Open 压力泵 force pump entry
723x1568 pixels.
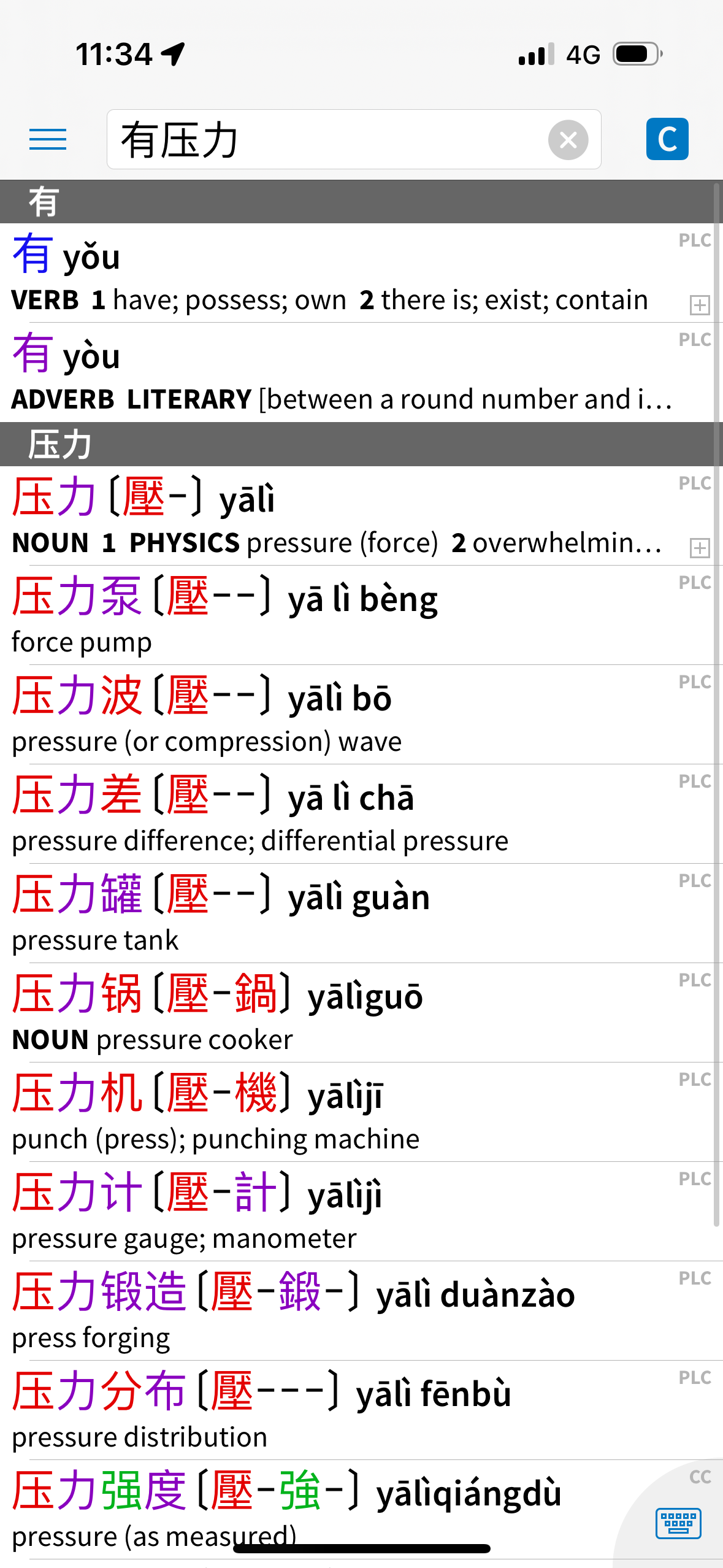pos(361,615)
